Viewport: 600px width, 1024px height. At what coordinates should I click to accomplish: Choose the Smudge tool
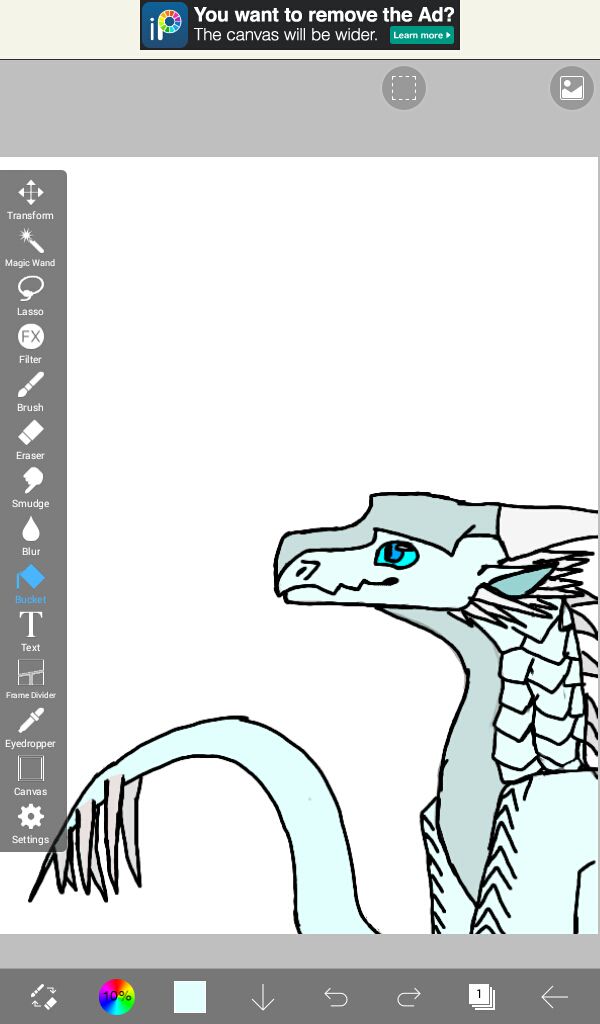click(30, 486)
